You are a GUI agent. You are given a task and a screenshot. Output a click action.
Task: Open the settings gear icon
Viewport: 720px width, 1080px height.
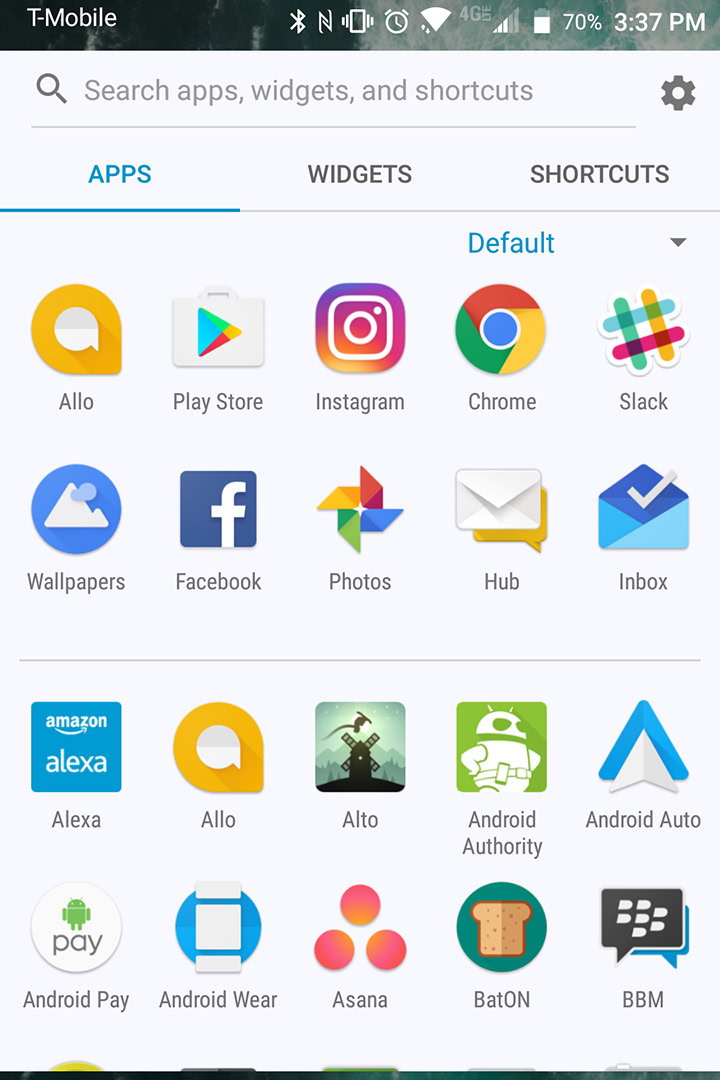pyautogui.click(x=677, y=93)
